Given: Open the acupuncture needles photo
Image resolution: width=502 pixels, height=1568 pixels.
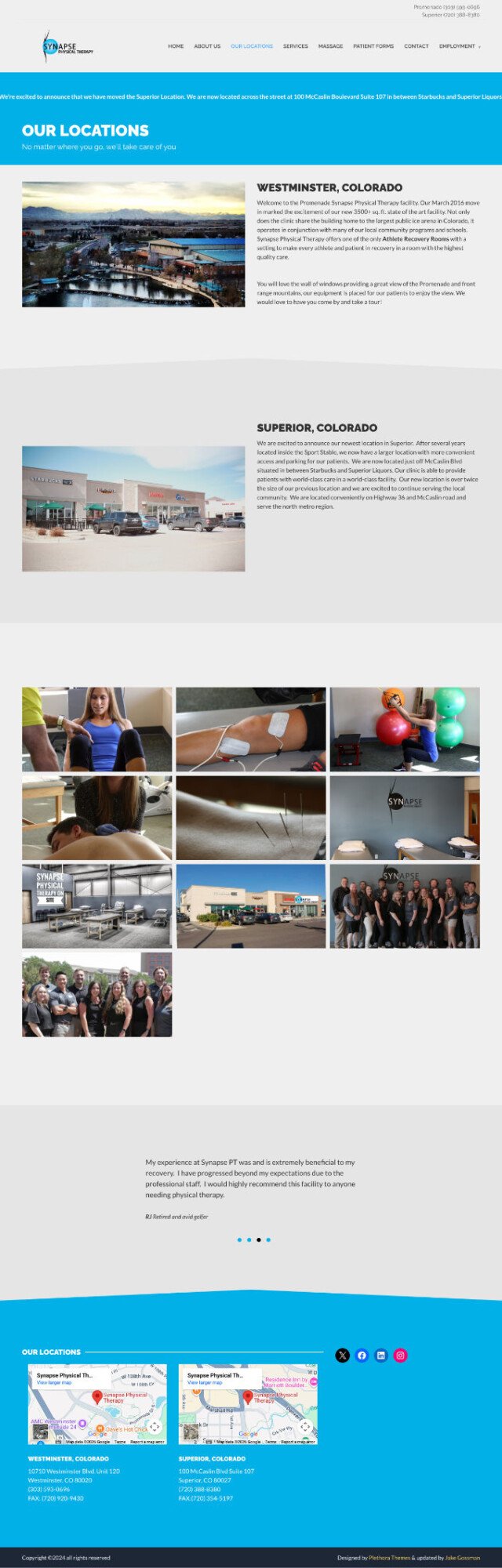Looking at the screenshot, I should [250, 818].
